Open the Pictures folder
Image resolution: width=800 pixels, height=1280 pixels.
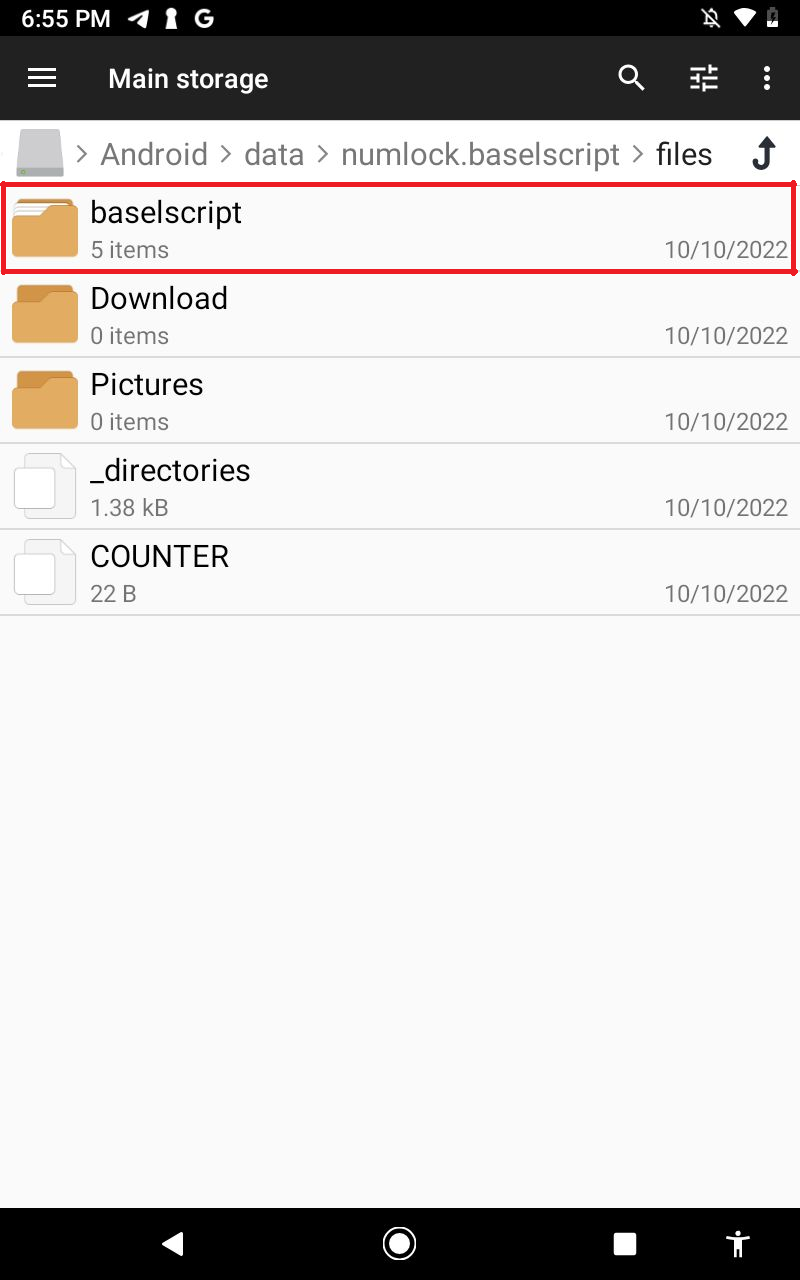click(400, 400)
